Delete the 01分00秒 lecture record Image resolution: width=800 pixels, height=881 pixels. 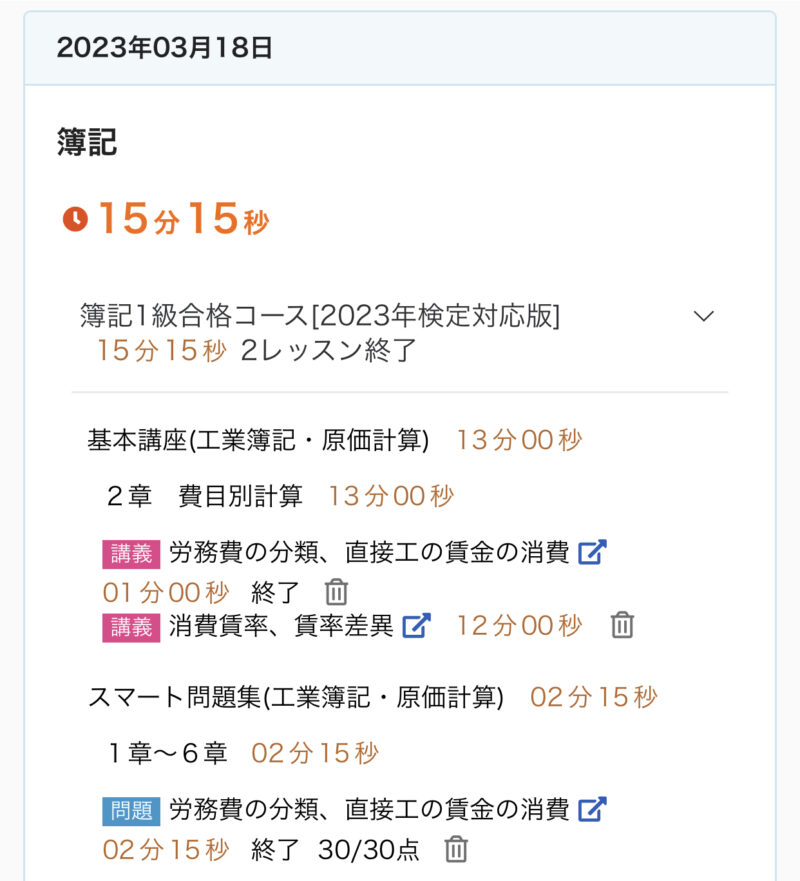point(337,592)
